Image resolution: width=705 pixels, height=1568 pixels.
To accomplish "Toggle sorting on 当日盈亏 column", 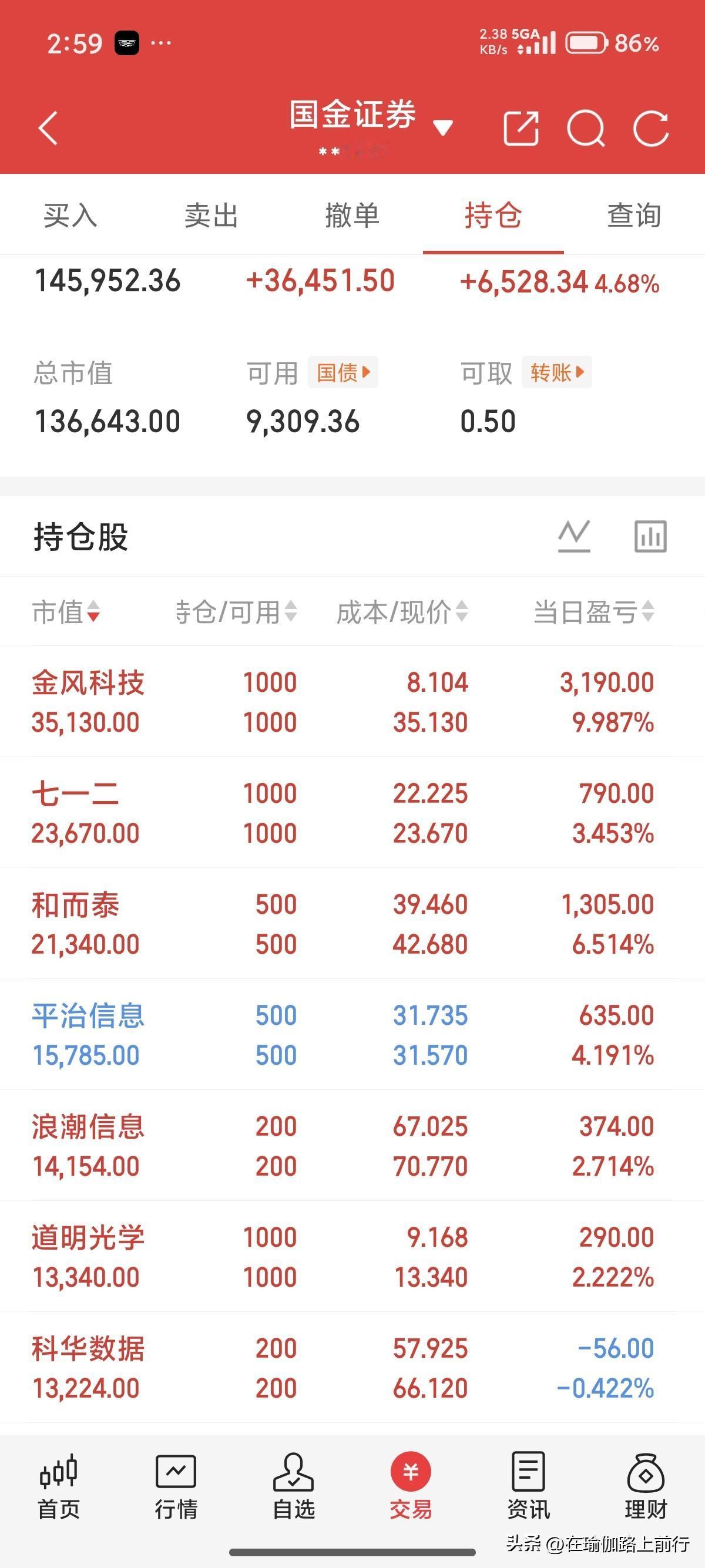I will (x=593, y=613).
